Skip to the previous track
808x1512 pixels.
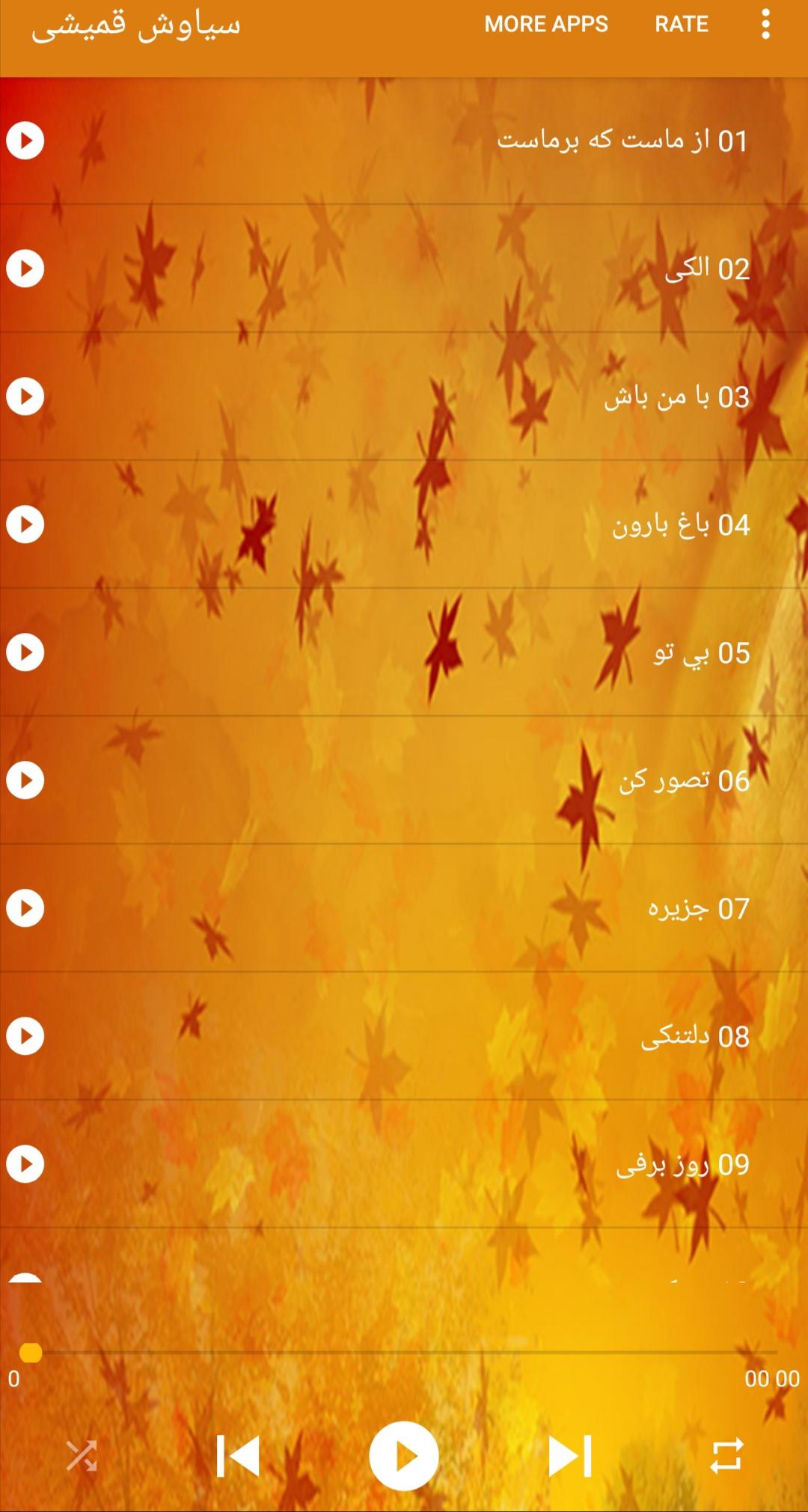pos(238,1456)
